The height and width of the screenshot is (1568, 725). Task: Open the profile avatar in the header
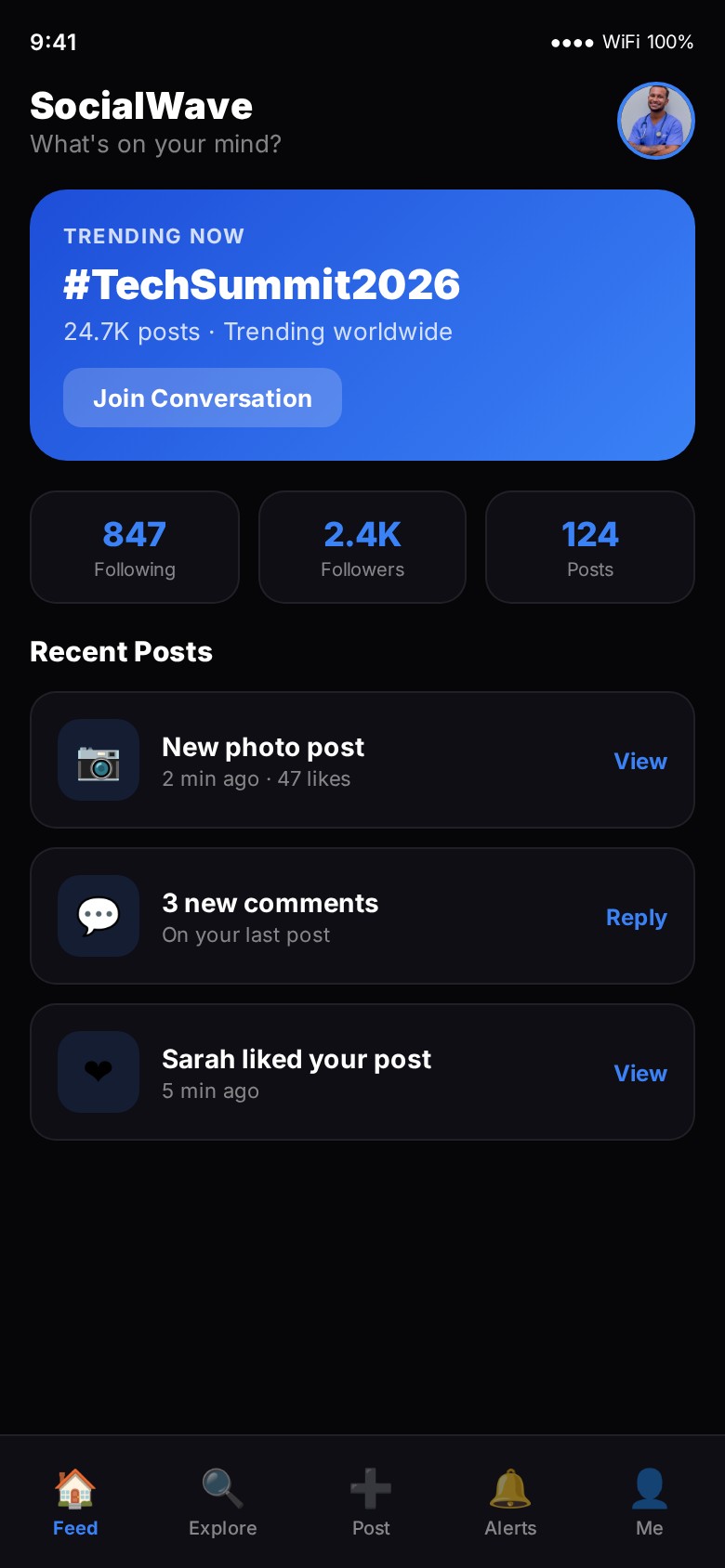coord(656,121)
